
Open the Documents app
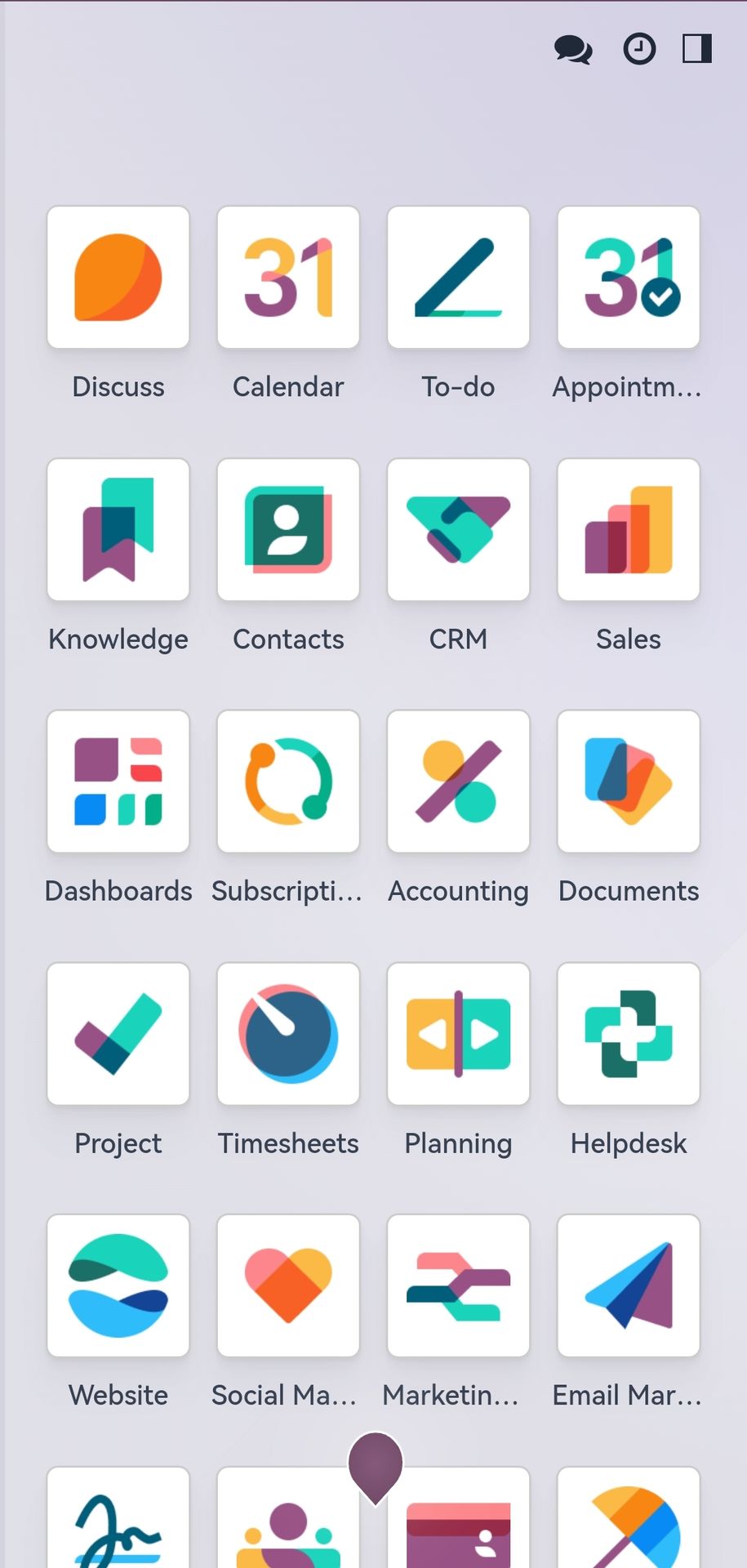(x=628, y=781)
